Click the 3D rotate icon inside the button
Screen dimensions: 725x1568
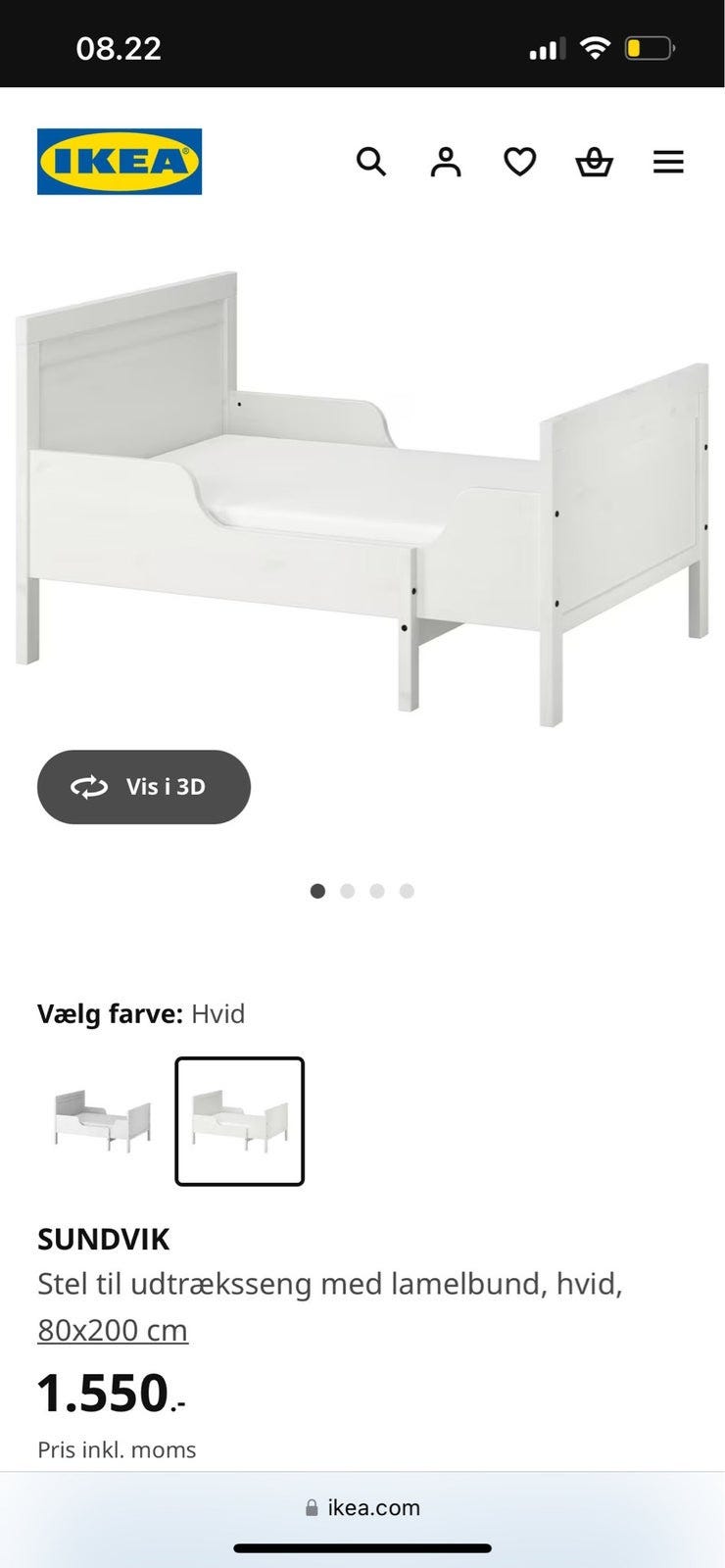pos(89,786)
